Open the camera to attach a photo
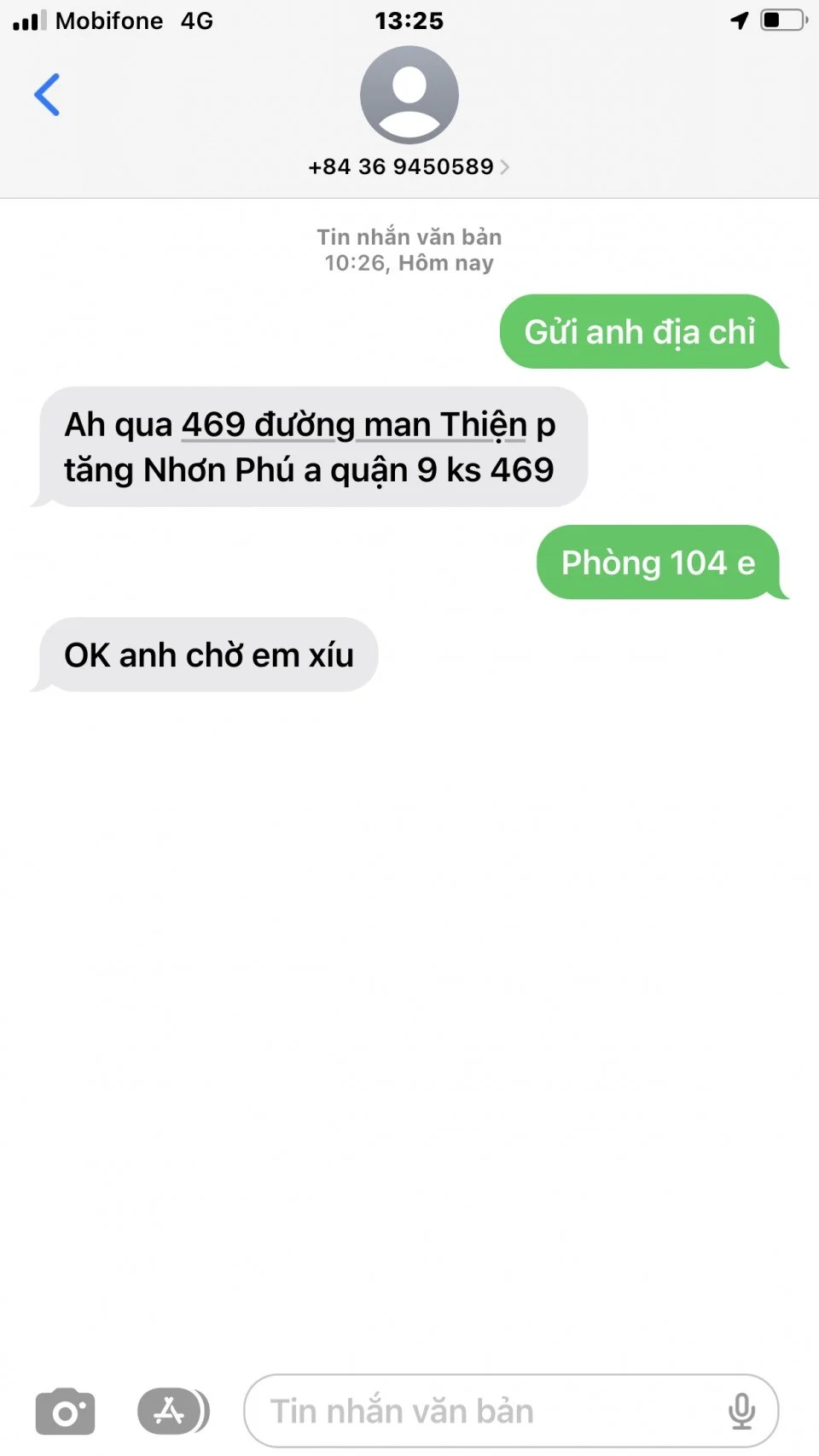The image size is (819, 1456). (65, 1412)
